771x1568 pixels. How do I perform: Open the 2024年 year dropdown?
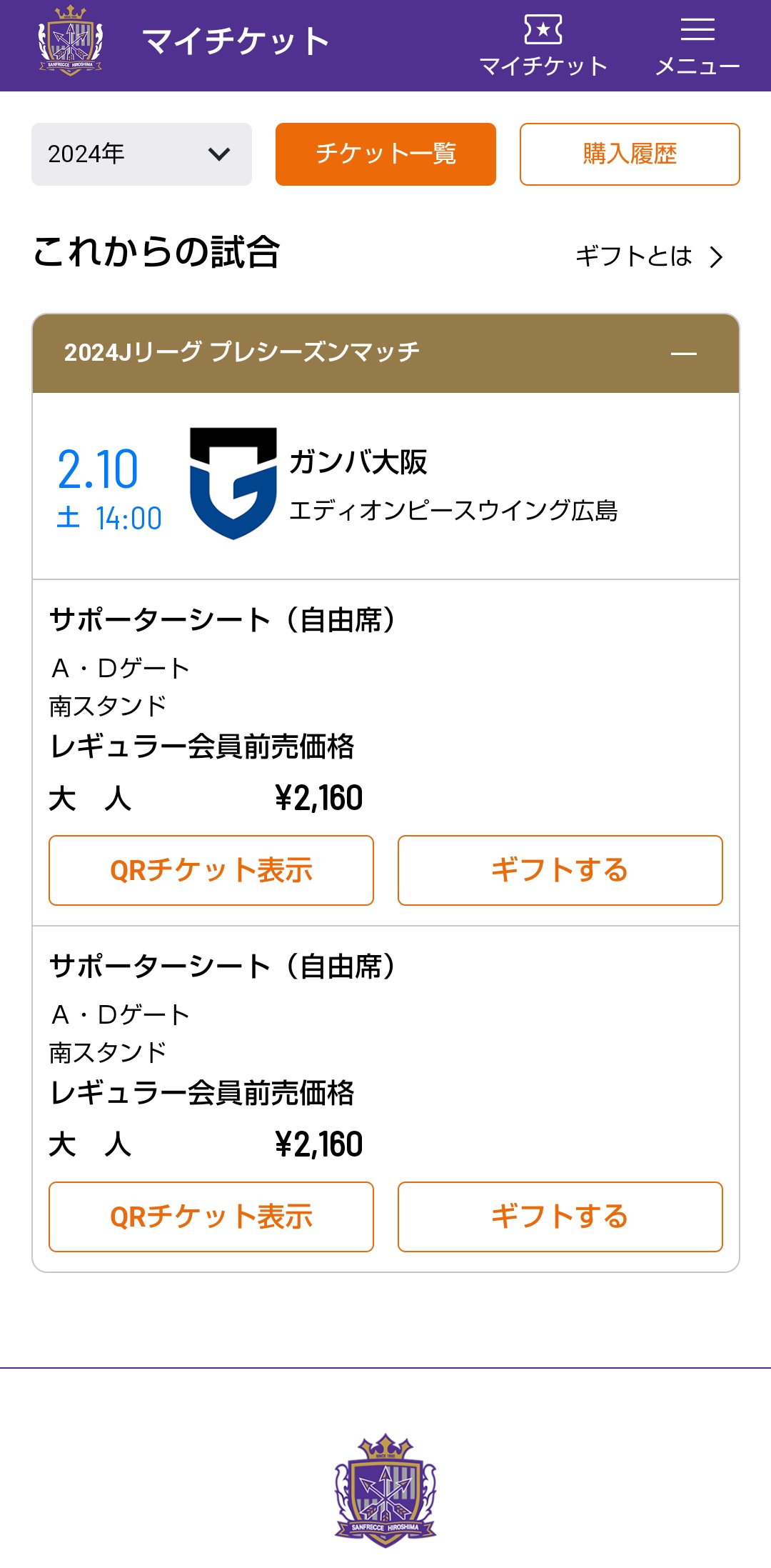coord(141,154)
